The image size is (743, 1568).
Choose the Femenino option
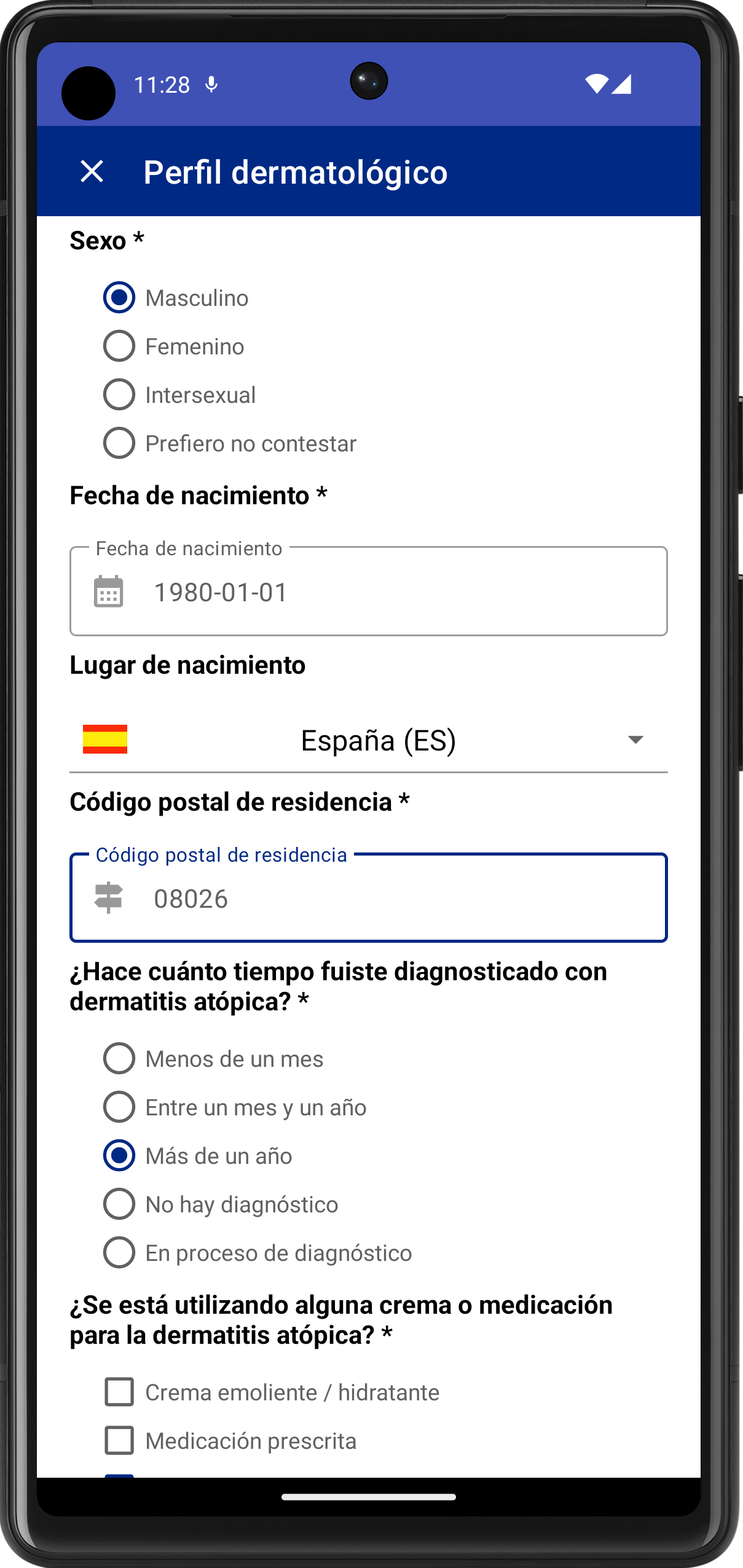click(x=119, y=346)
